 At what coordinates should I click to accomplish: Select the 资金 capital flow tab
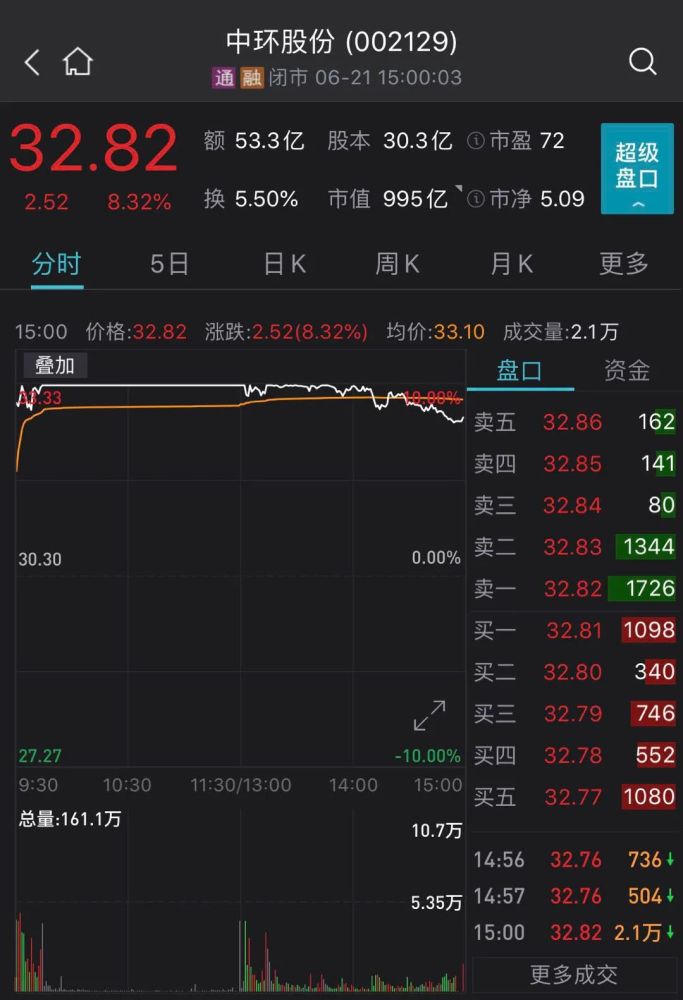(x=627, y=371)
